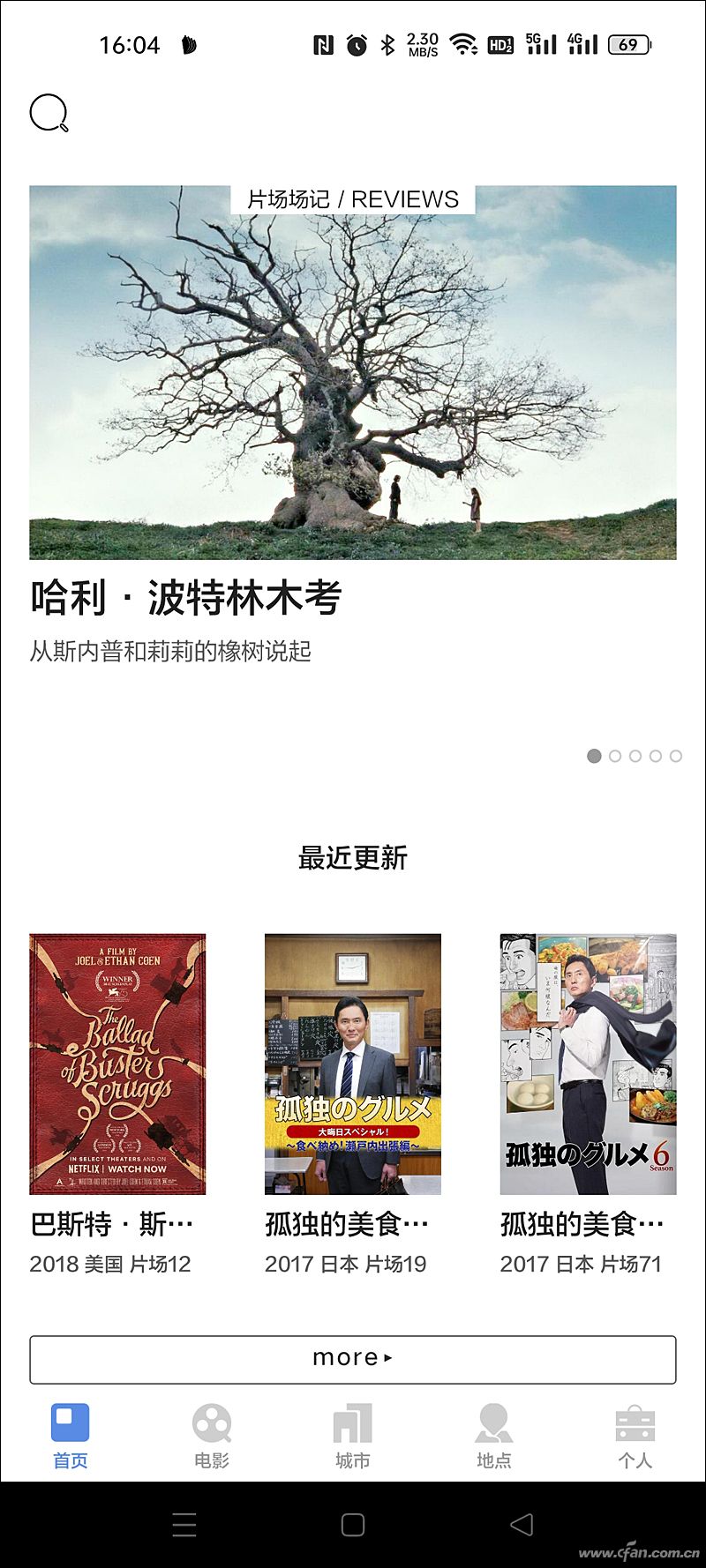Switch to the second carousel page dot
The height and width of the screenshot is (1568, 706).
(x=615, y=756)
